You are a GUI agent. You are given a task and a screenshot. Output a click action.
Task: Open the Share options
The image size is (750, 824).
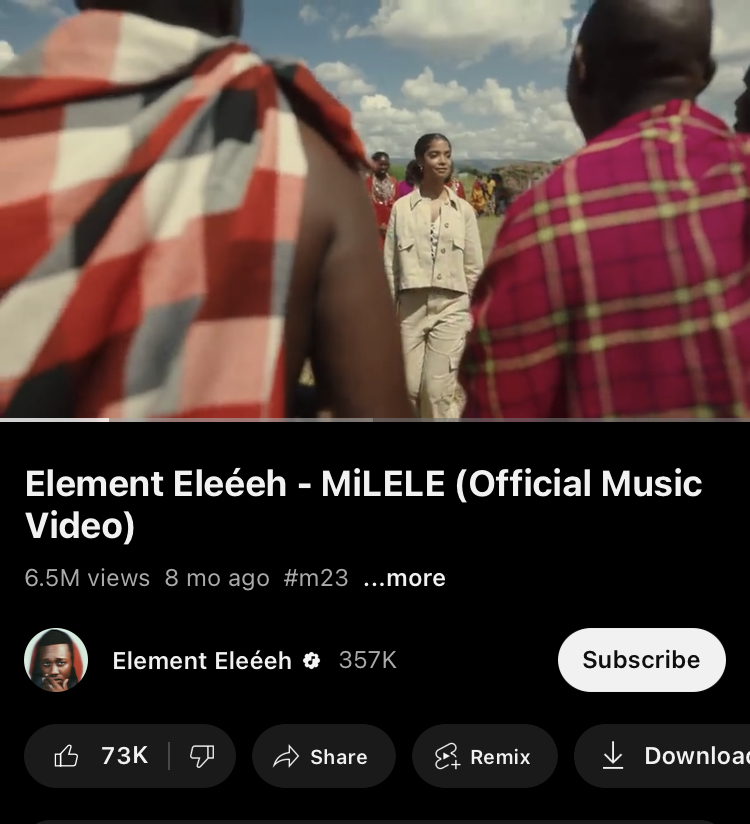coord(323,756)
